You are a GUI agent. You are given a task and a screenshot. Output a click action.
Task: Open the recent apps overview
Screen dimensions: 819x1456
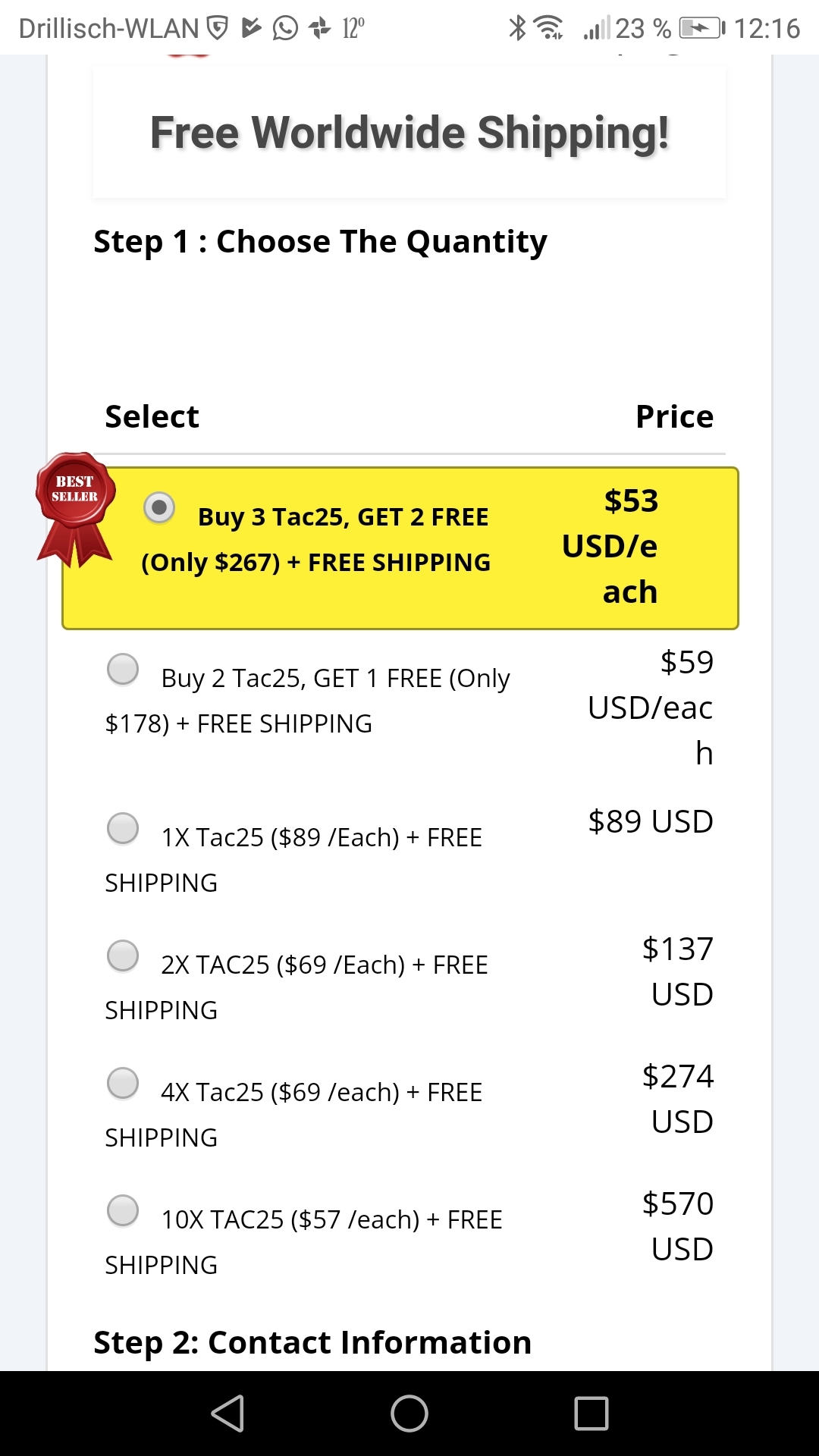pyautogui.click(x=591, y=1414)
